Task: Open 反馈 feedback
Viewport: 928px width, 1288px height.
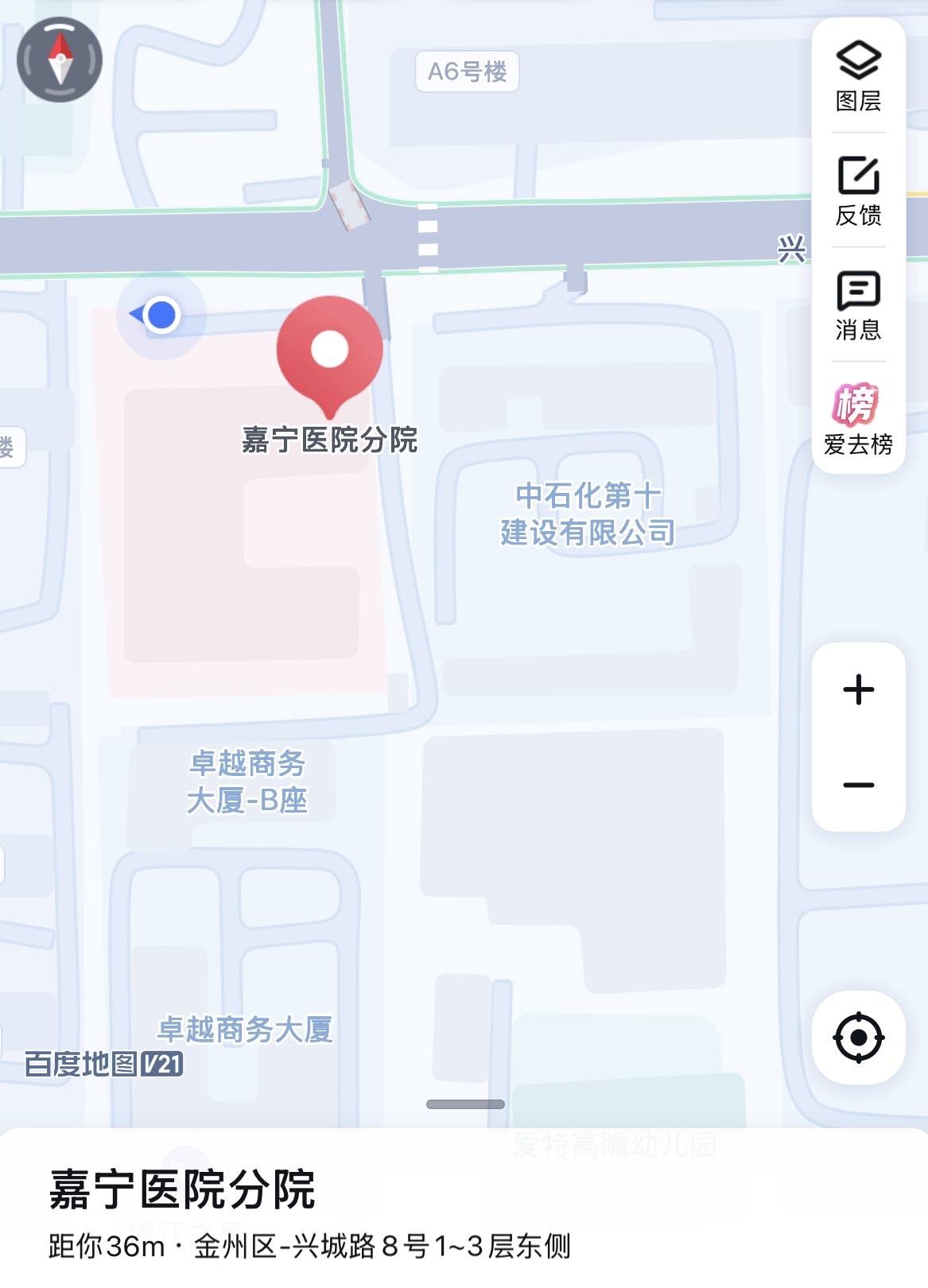Action: 858,191
